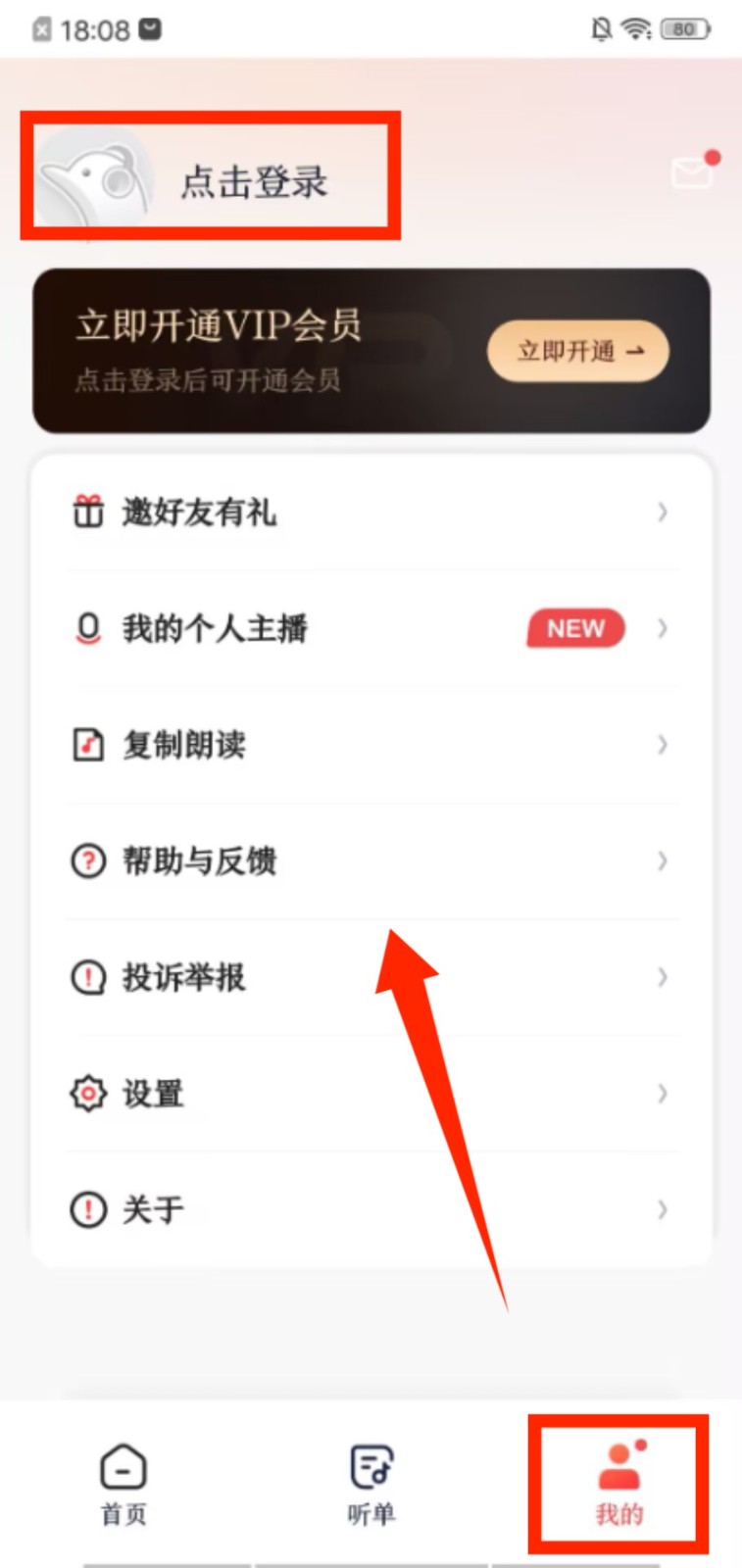Open 我的个人主播 row

pyautogui.click(x=371, y=628)
